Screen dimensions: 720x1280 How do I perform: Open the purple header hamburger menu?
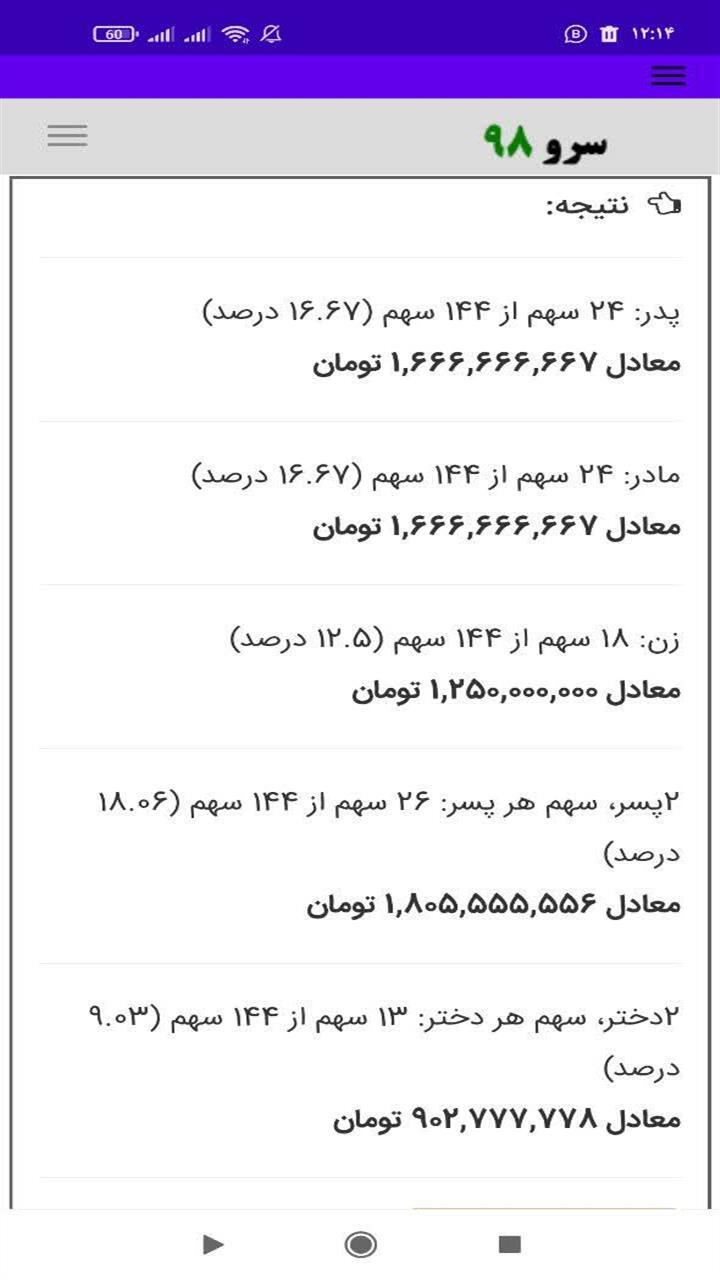click(x=668, y=76)
